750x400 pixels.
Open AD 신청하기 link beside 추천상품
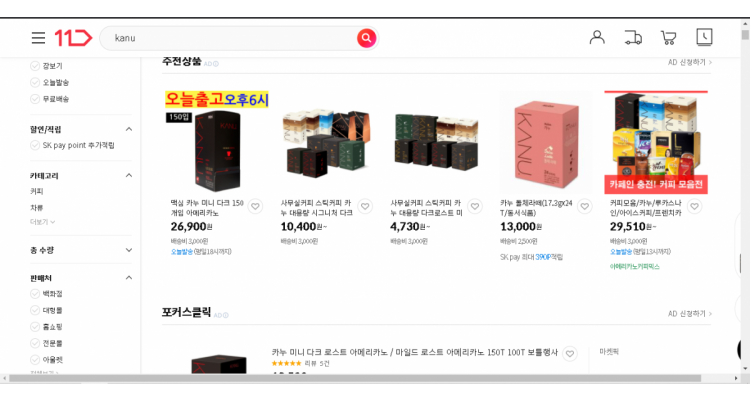(690, 62)
